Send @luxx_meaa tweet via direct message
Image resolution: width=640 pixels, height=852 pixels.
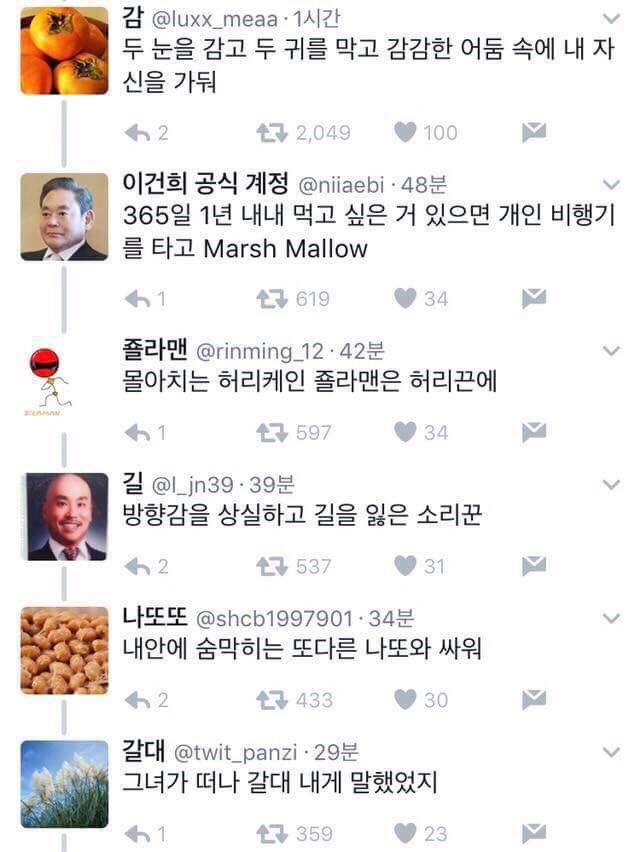[534, 132]
